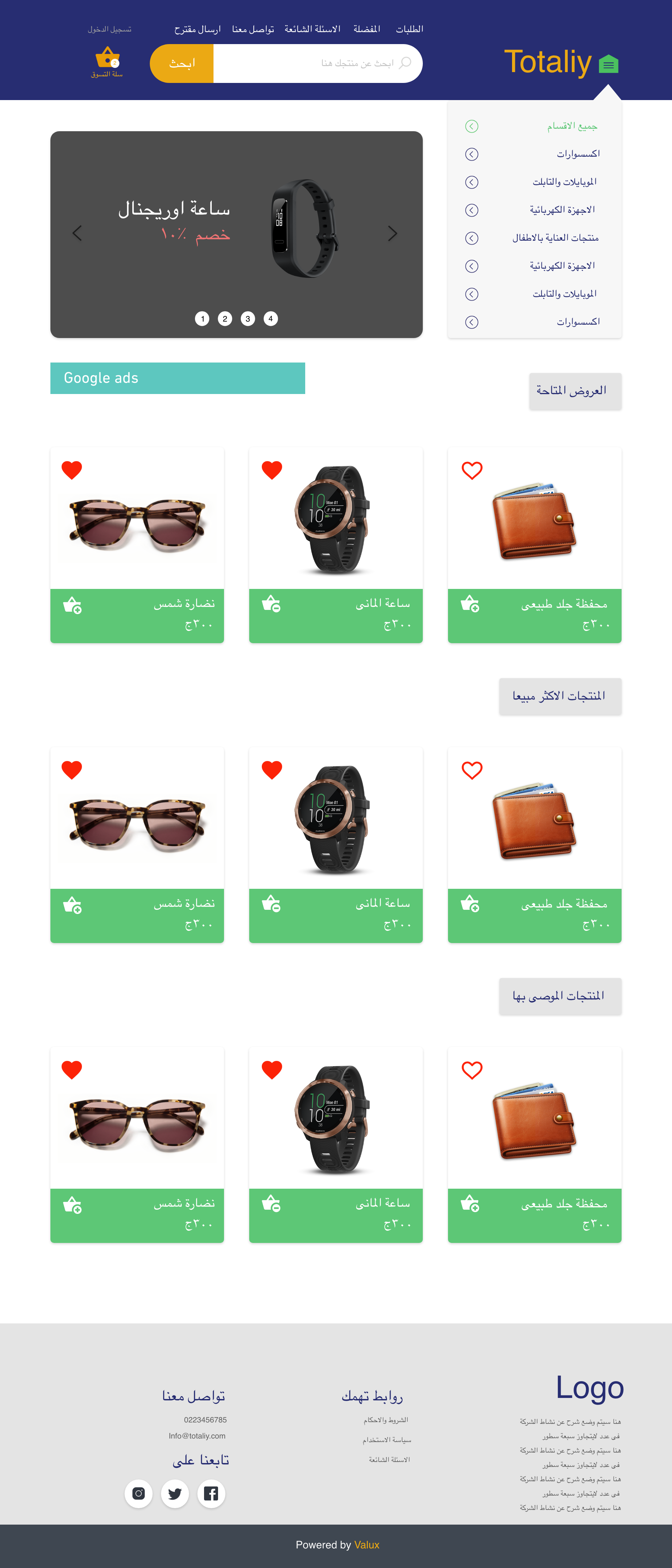Tap the yellow ابحث search button
Screen dimensions: 672x1568
181,63
